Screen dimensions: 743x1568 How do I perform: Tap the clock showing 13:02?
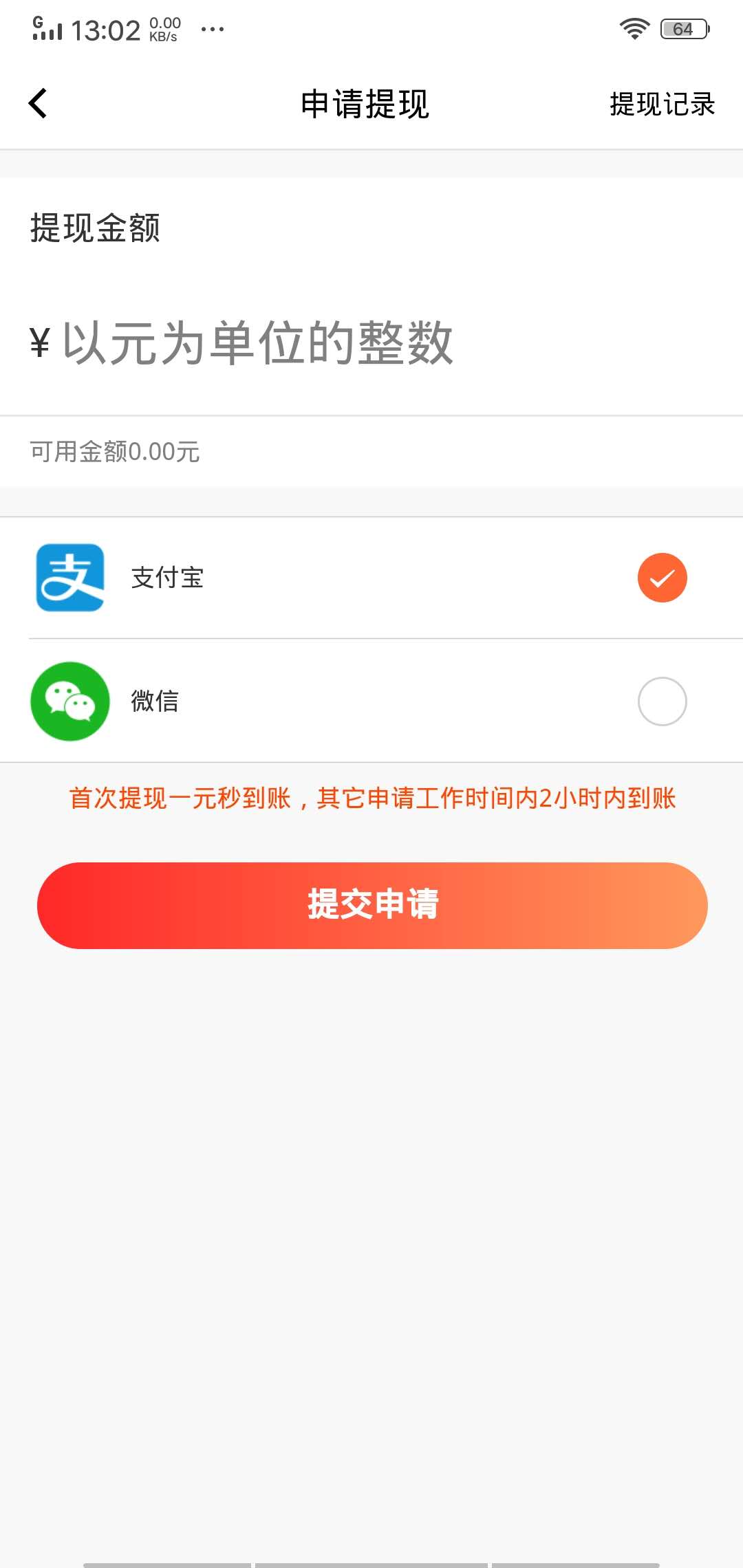107,29
